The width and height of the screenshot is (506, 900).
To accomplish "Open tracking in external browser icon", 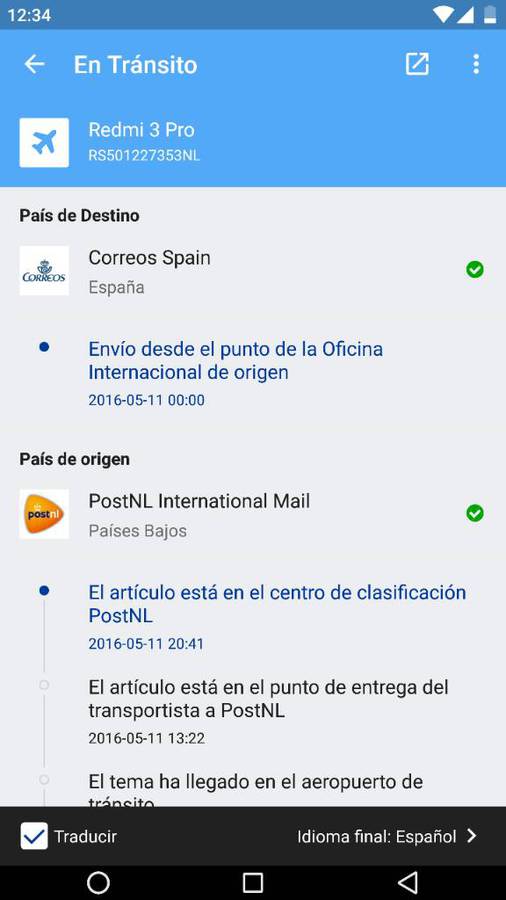I will 417,64.
